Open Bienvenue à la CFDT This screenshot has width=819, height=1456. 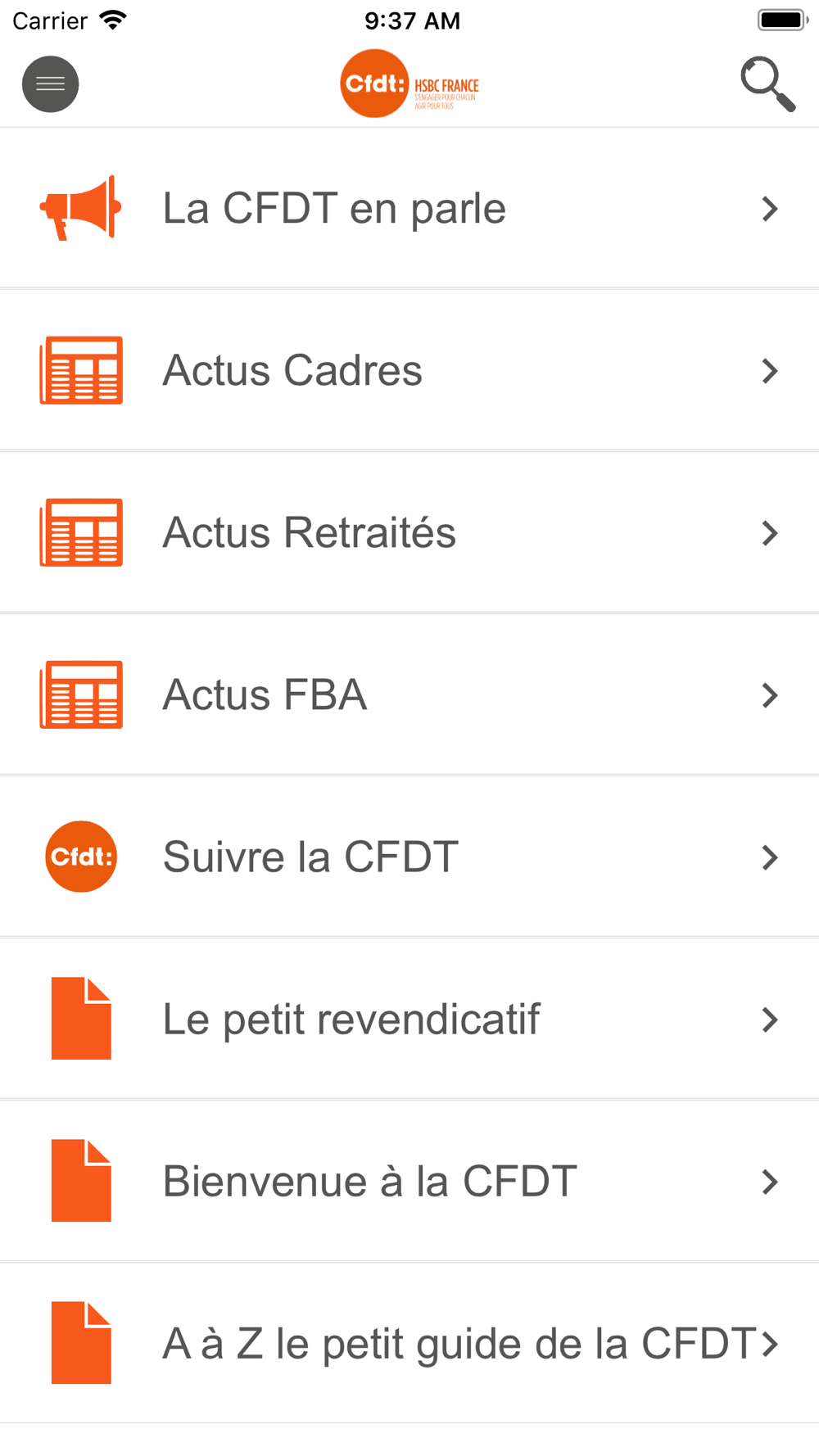409,1181
